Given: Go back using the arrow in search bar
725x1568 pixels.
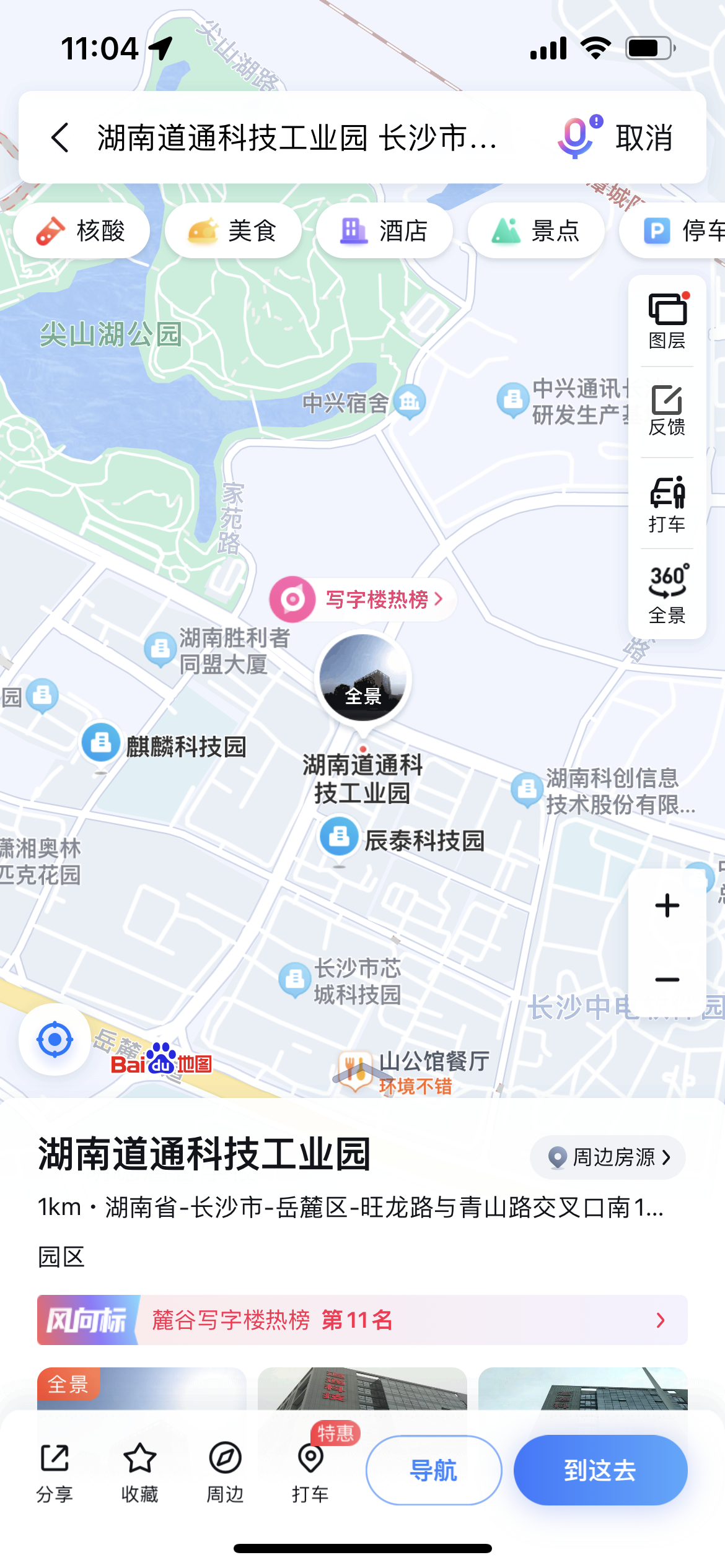Looking at the screenshot, I should [x=60, y=137].
